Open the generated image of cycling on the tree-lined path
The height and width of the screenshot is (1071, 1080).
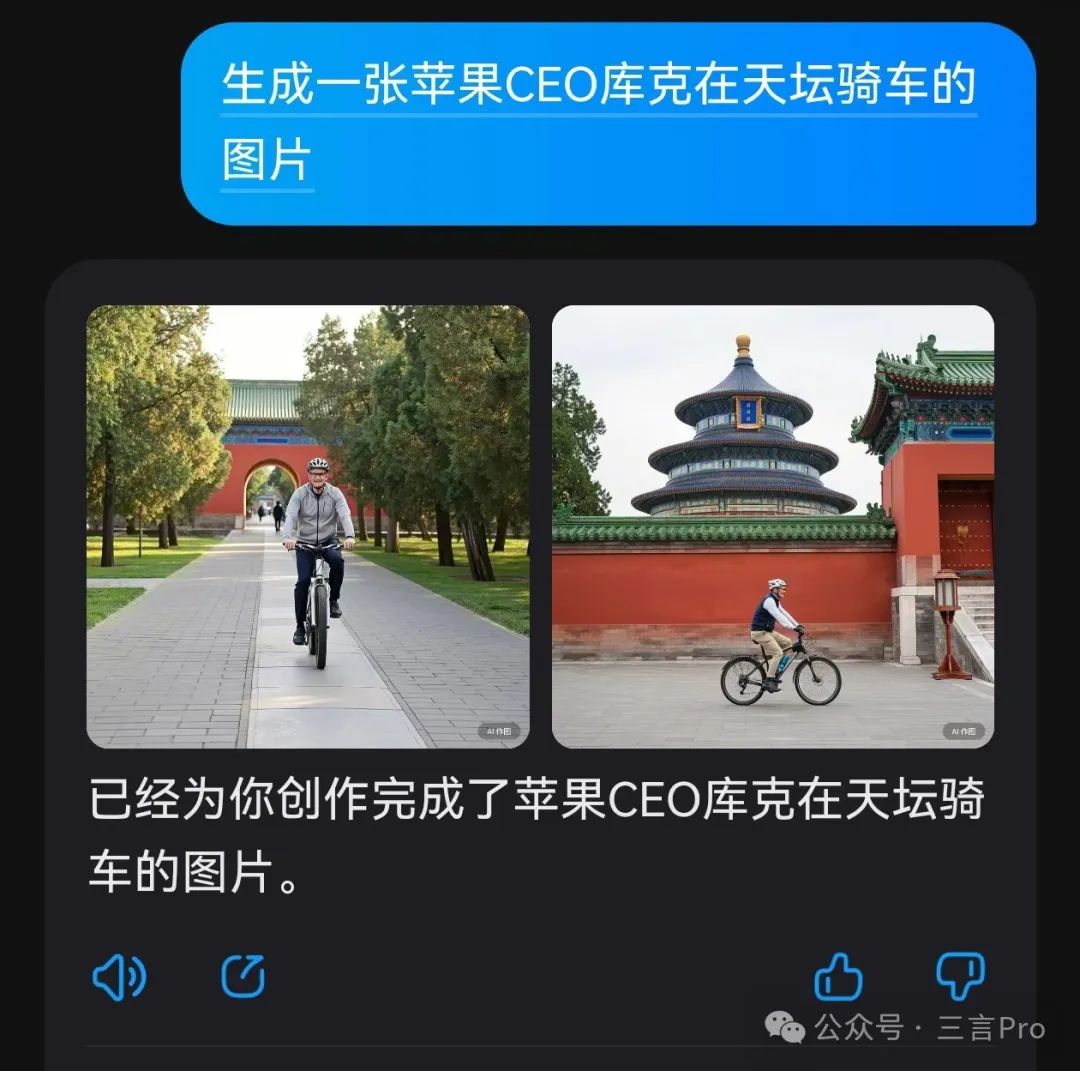click(308, 527)
